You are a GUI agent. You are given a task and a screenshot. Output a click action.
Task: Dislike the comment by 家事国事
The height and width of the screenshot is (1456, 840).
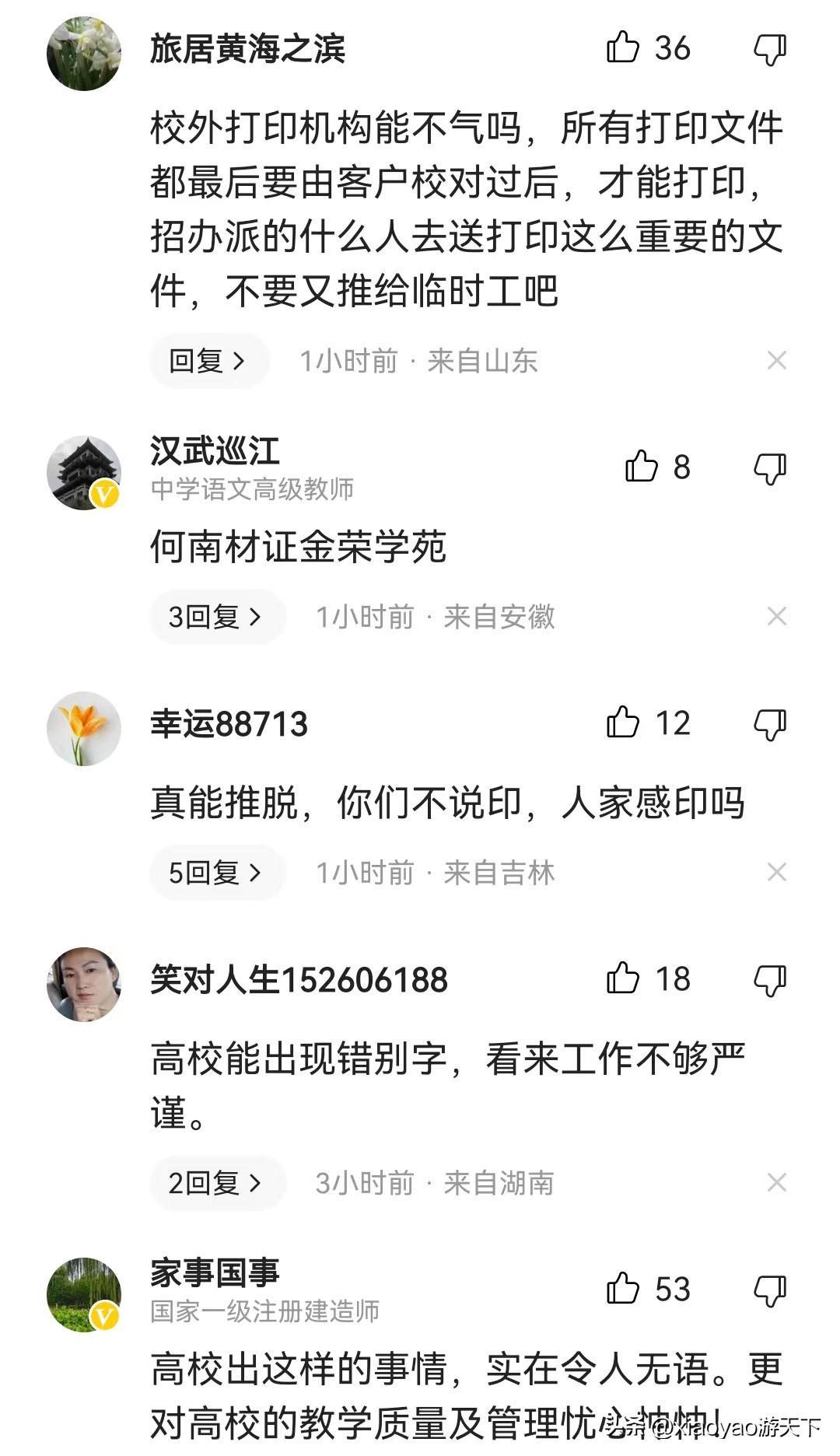(x=770, y=1291)
